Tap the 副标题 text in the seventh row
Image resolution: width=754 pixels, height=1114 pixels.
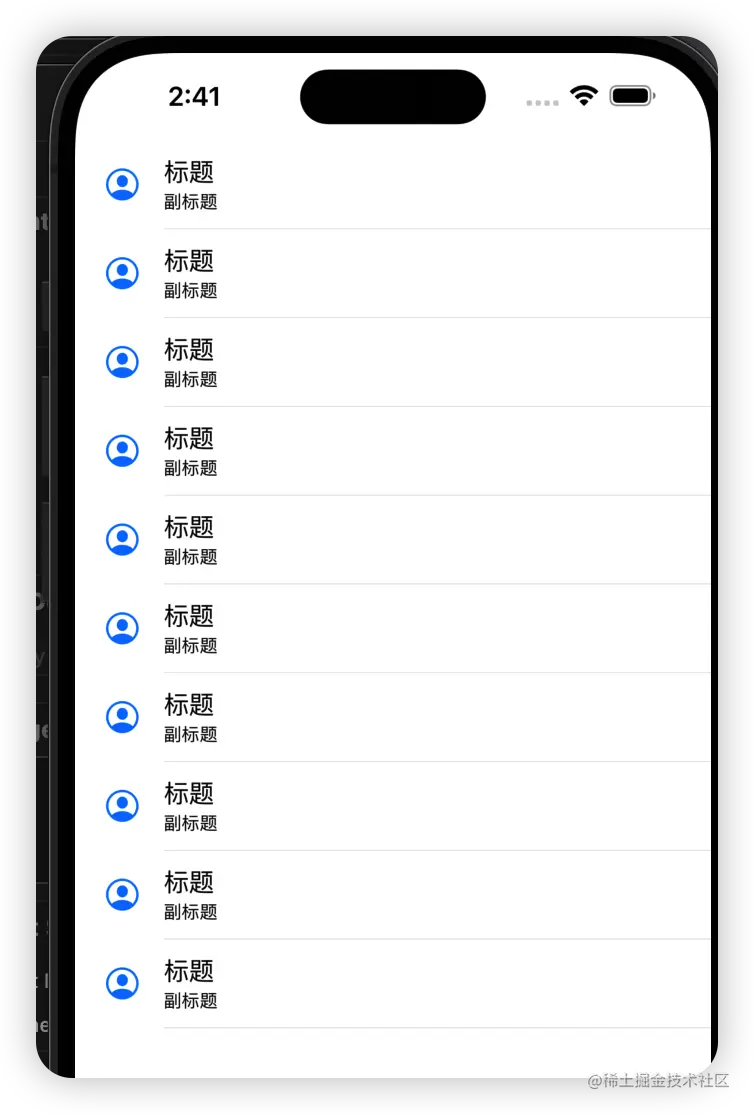(x=190, y=735)
